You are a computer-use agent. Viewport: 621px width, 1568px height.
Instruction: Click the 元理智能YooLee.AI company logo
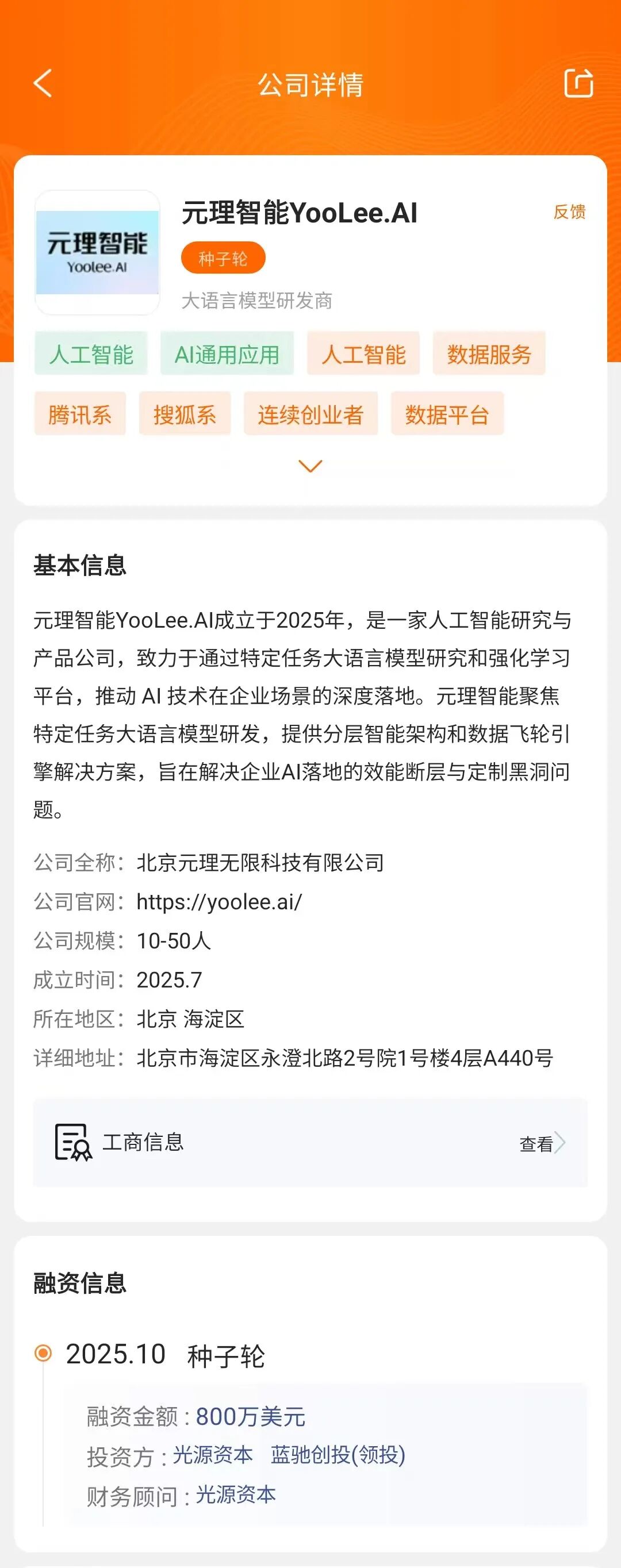pyautogui.click(x=98, y=252)
